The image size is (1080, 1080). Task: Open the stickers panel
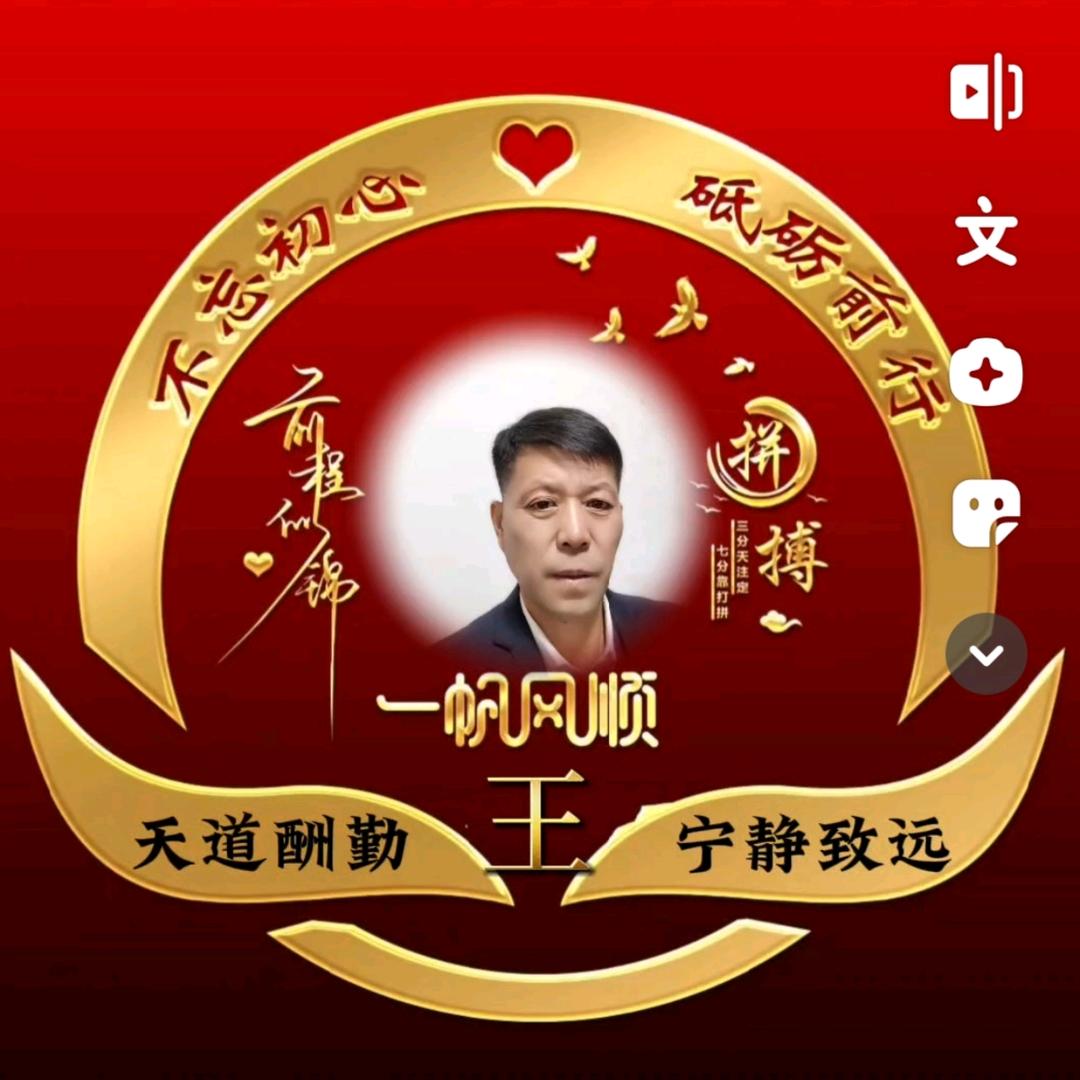986,514
